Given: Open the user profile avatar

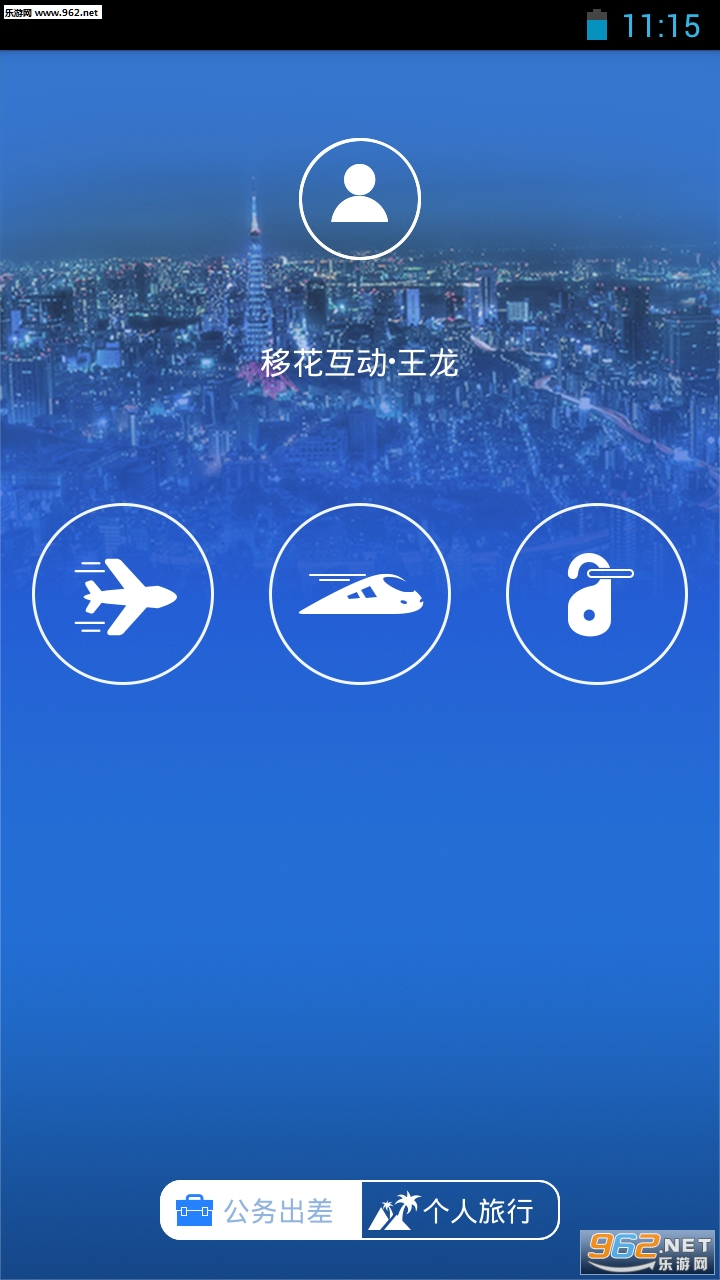Looking at the screenshot, I should (360, 199).
